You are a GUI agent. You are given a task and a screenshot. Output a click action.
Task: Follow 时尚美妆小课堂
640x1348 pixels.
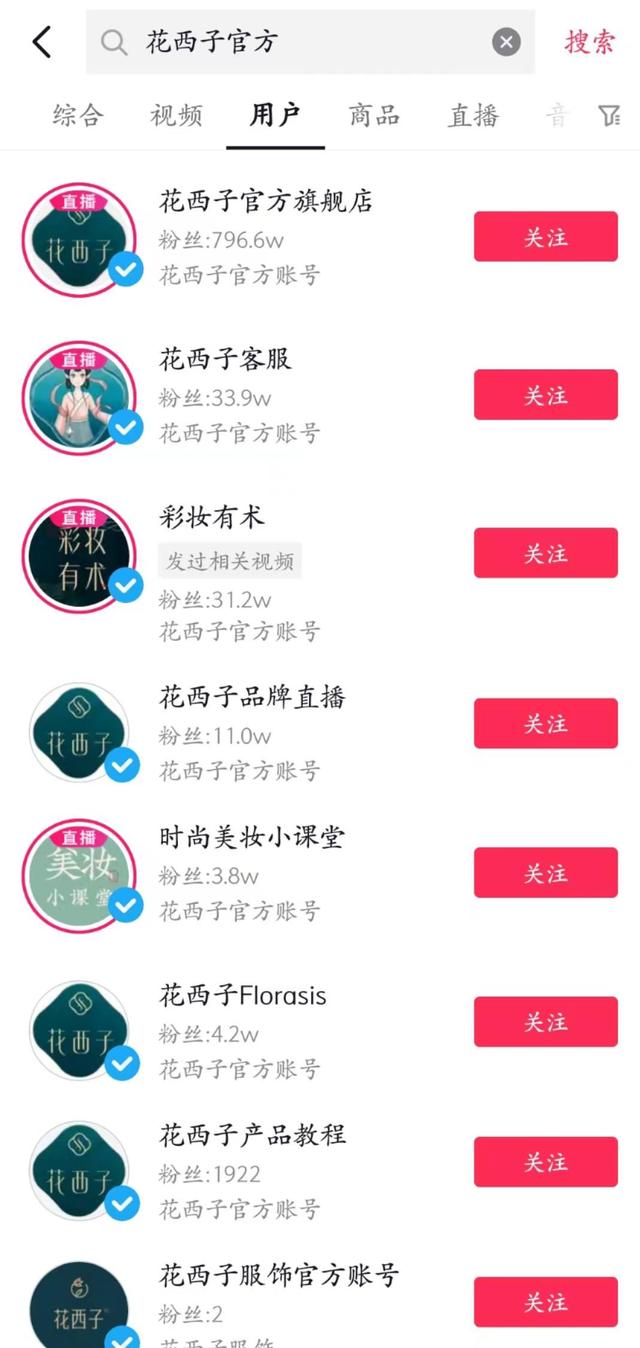click(x=545, y=873)
